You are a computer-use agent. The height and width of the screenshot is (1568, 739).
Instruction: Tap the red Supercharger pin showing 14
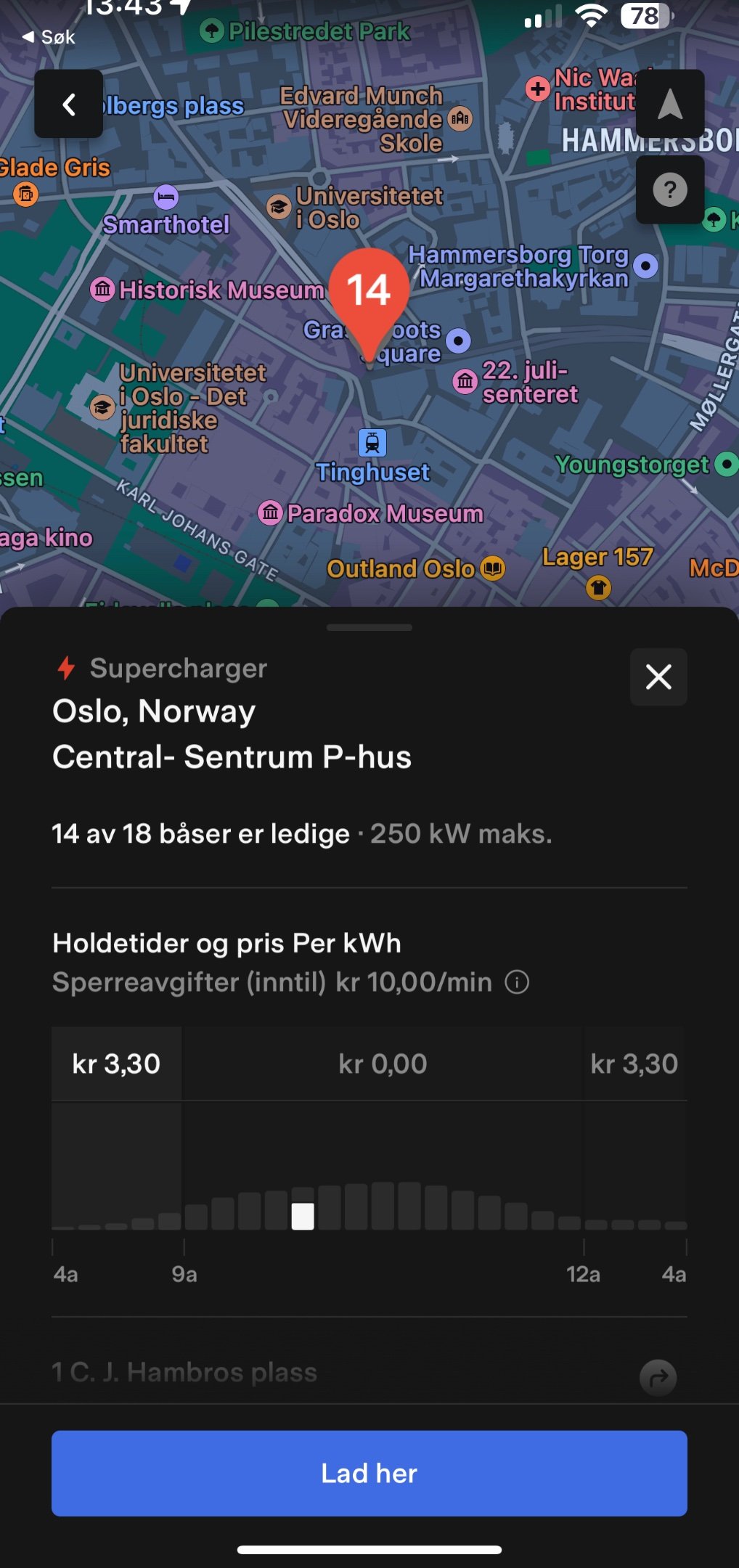(369, 294)
